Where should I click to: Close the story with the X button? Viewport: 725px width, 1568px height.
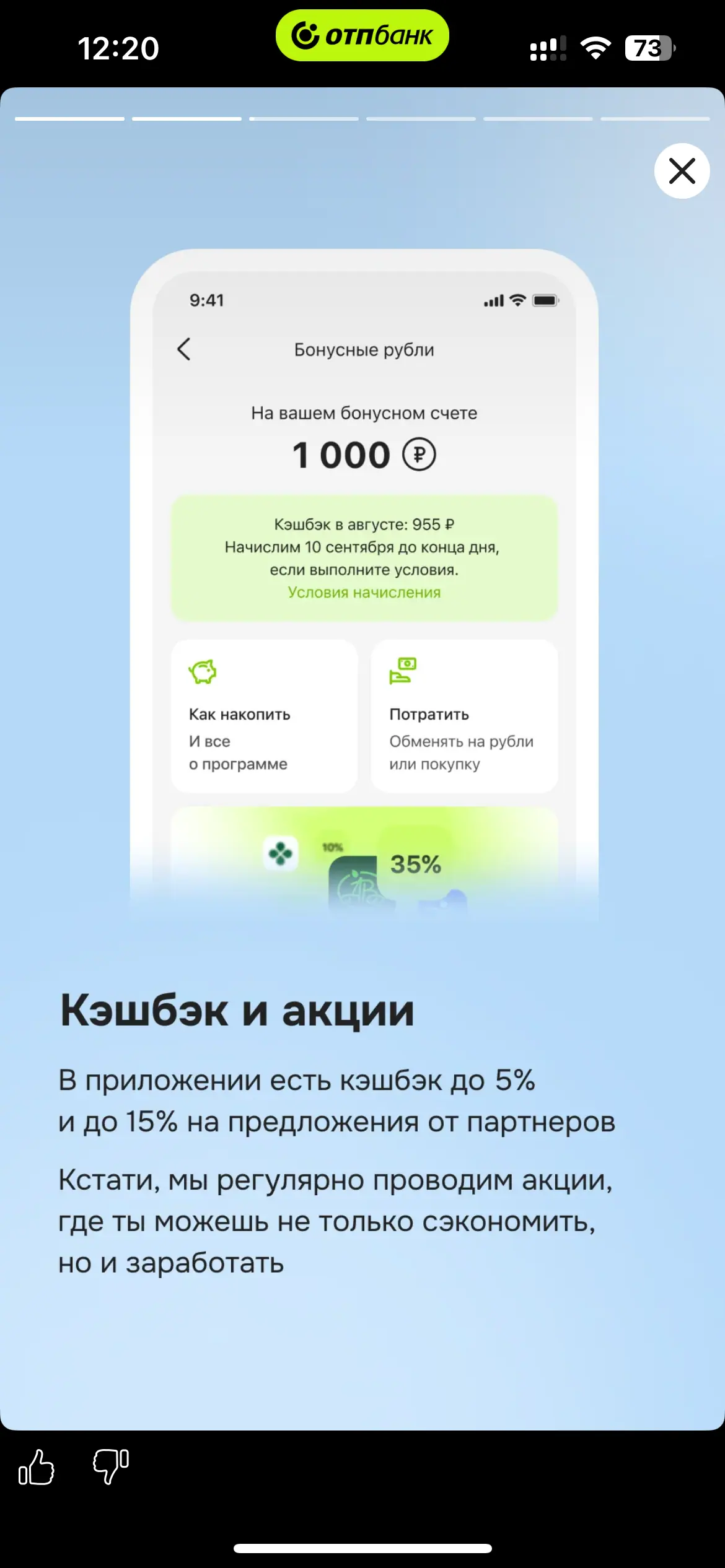682,171
